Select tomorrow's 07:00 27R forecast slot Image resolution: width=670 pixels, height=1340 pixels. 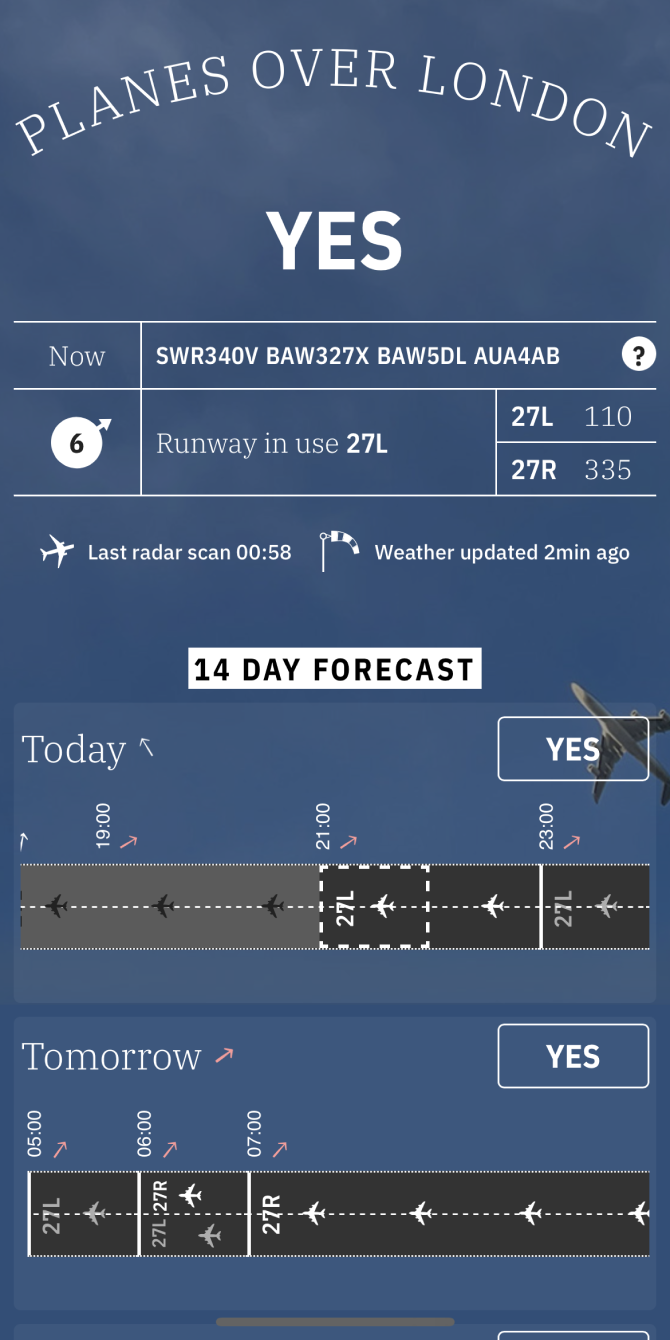click(450, 1213)
